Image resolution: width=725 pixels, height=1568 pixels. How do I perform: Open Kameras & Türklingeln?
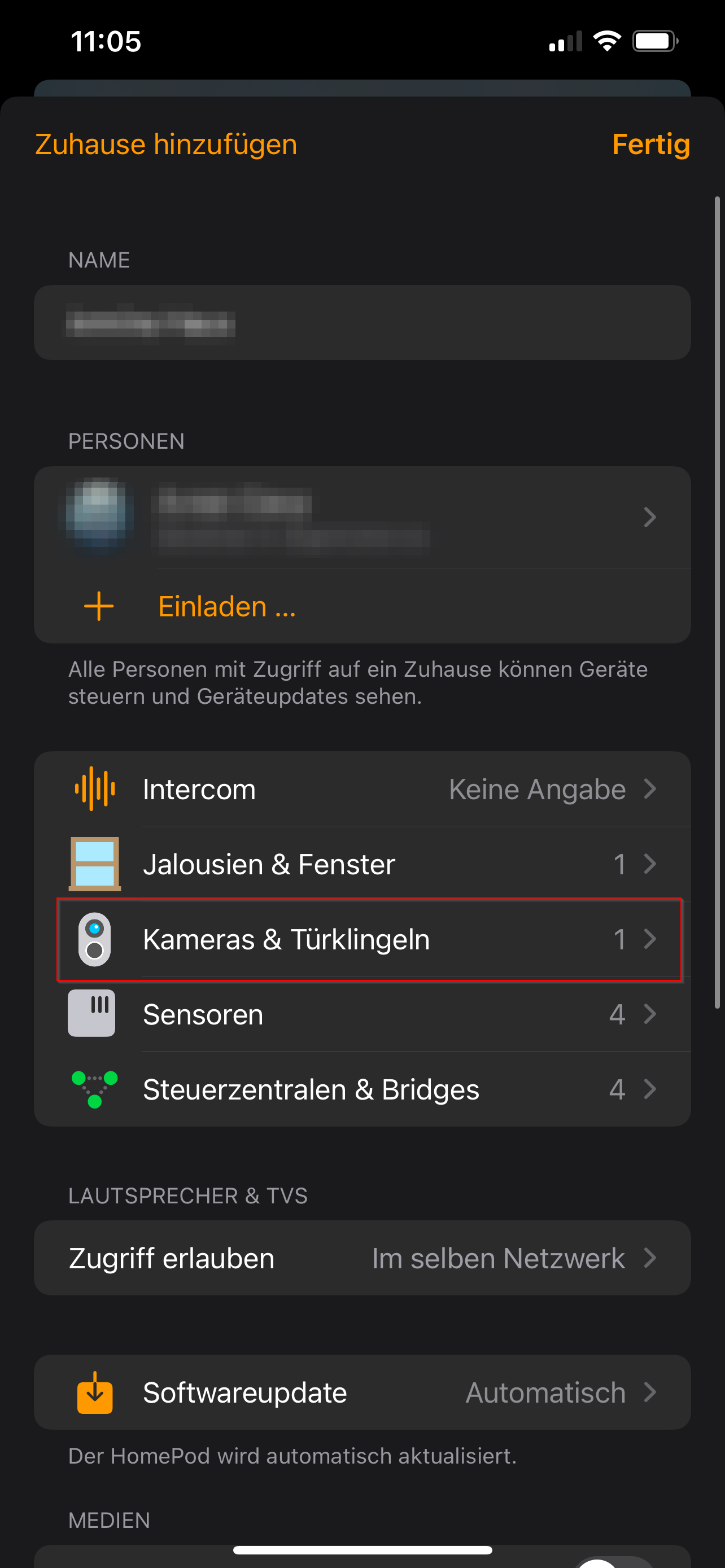pos(361,939)
